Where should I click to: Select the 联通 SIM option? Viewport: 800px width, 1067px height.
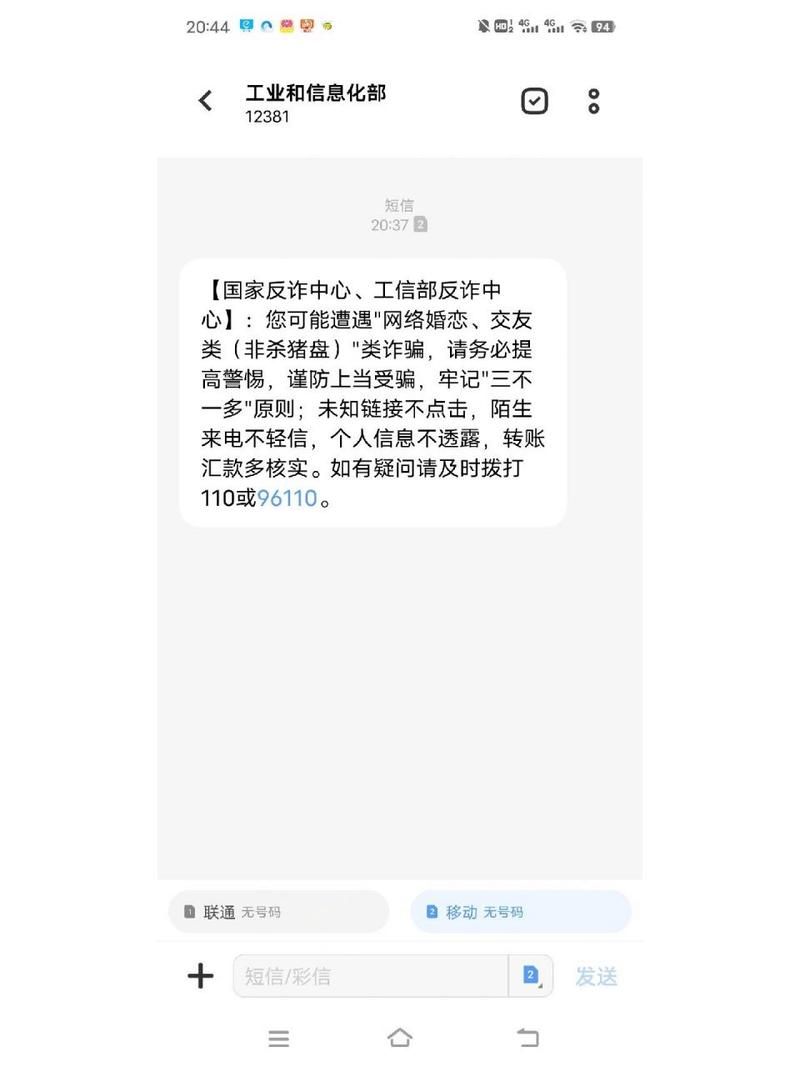coord(278,912)
